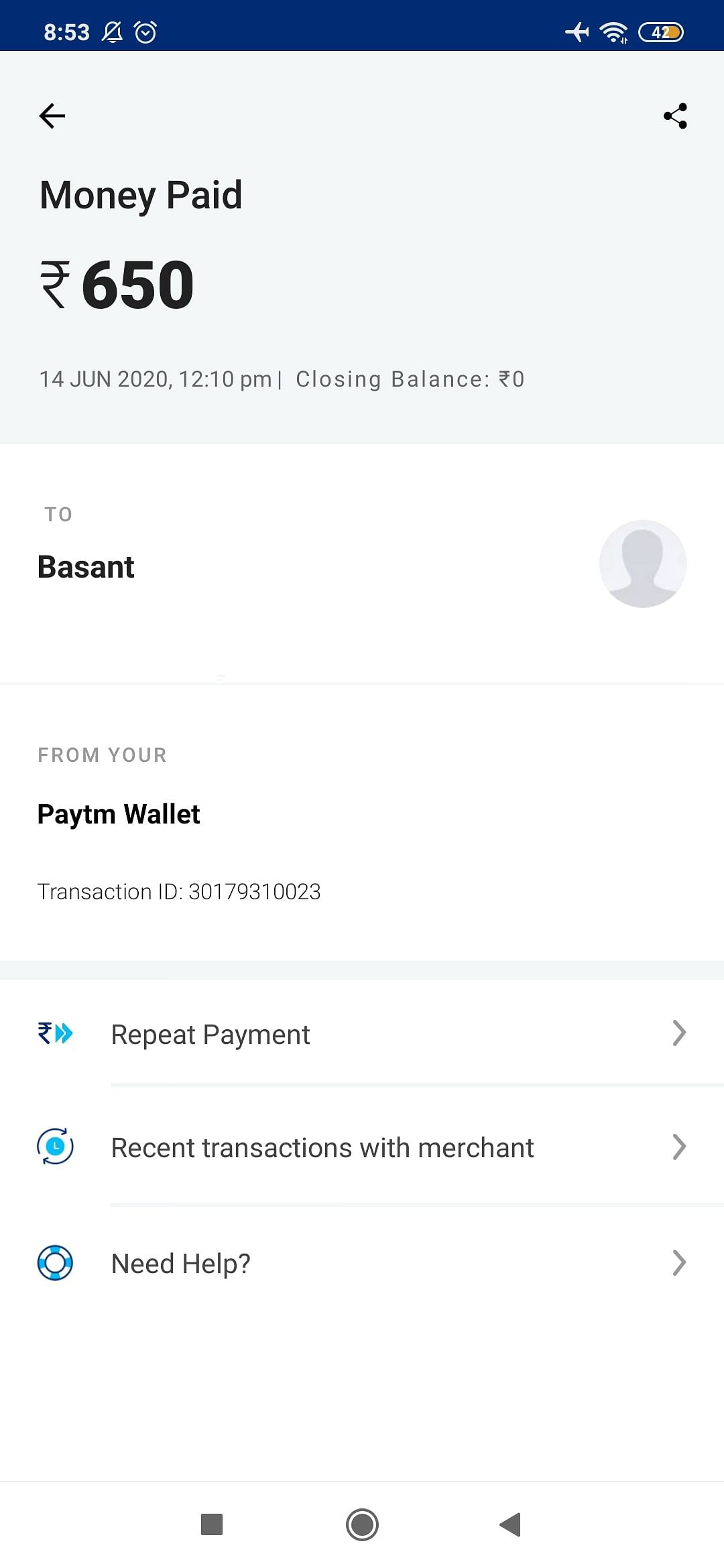724x1568 pixels.
Task: View recent transactions with merchant
Action: coord(362,1147)
